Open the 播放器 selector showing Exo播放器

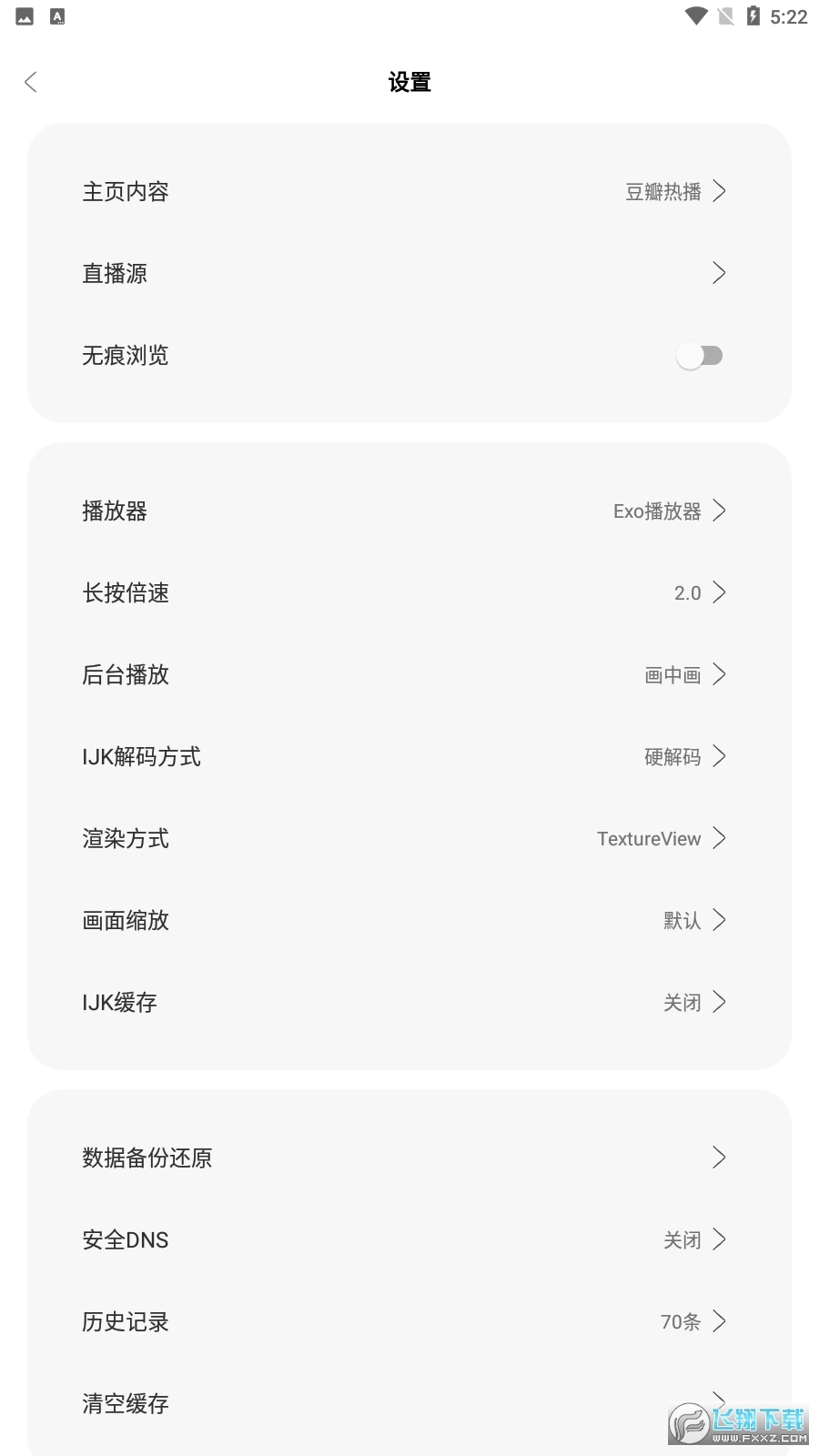(409, 511)
